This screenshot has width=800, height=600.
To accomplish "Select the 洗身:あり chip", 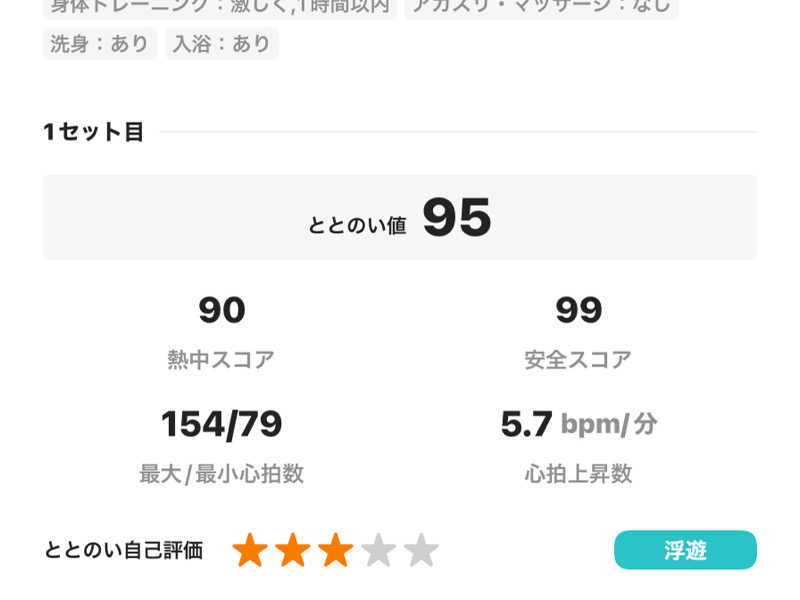I will pos(100,44).
